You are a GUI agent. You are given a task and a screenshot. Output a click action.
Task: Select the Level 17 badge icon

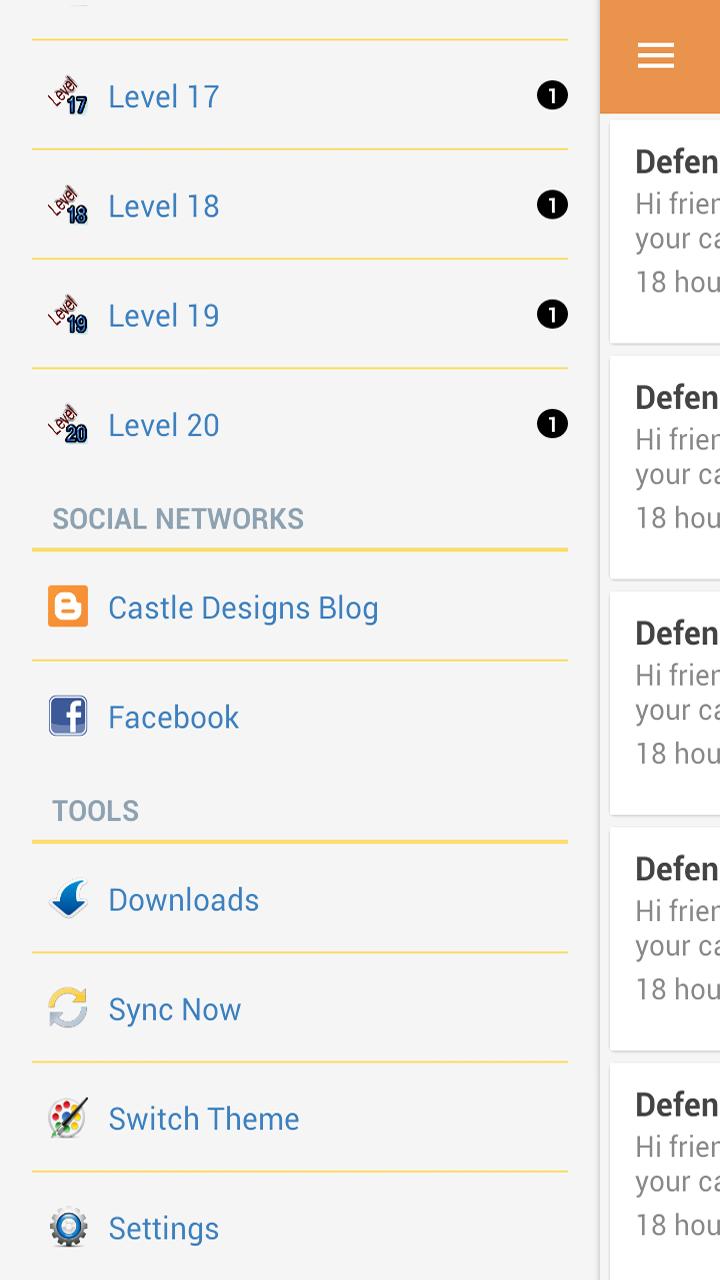[66, 95]
